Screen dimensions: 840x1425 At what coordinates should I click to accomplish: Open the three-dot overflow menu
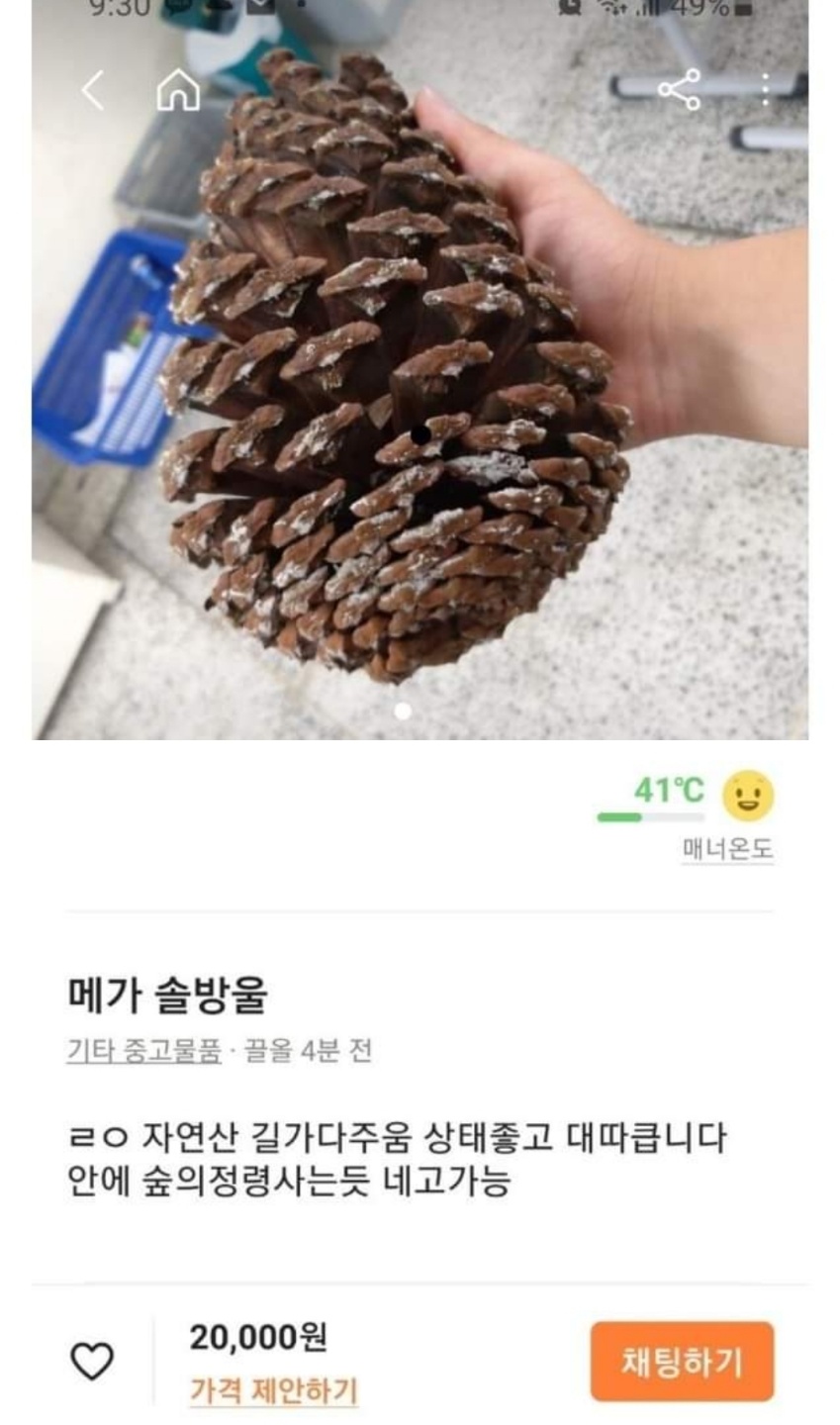(x=765, y=90)
